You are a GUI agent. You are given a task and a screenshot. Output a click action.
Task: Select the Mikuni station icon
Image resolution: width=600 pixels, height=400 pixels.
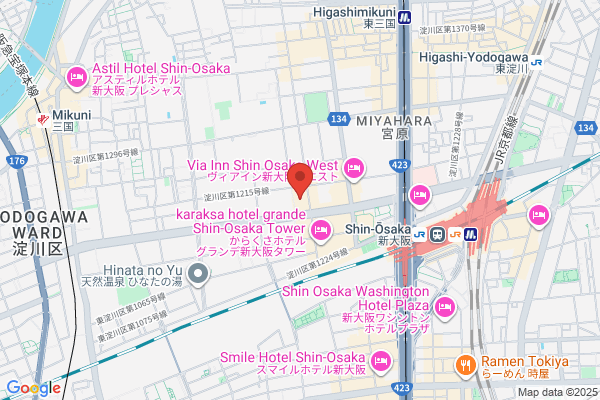pyautogui.click(x=43, y=120)
